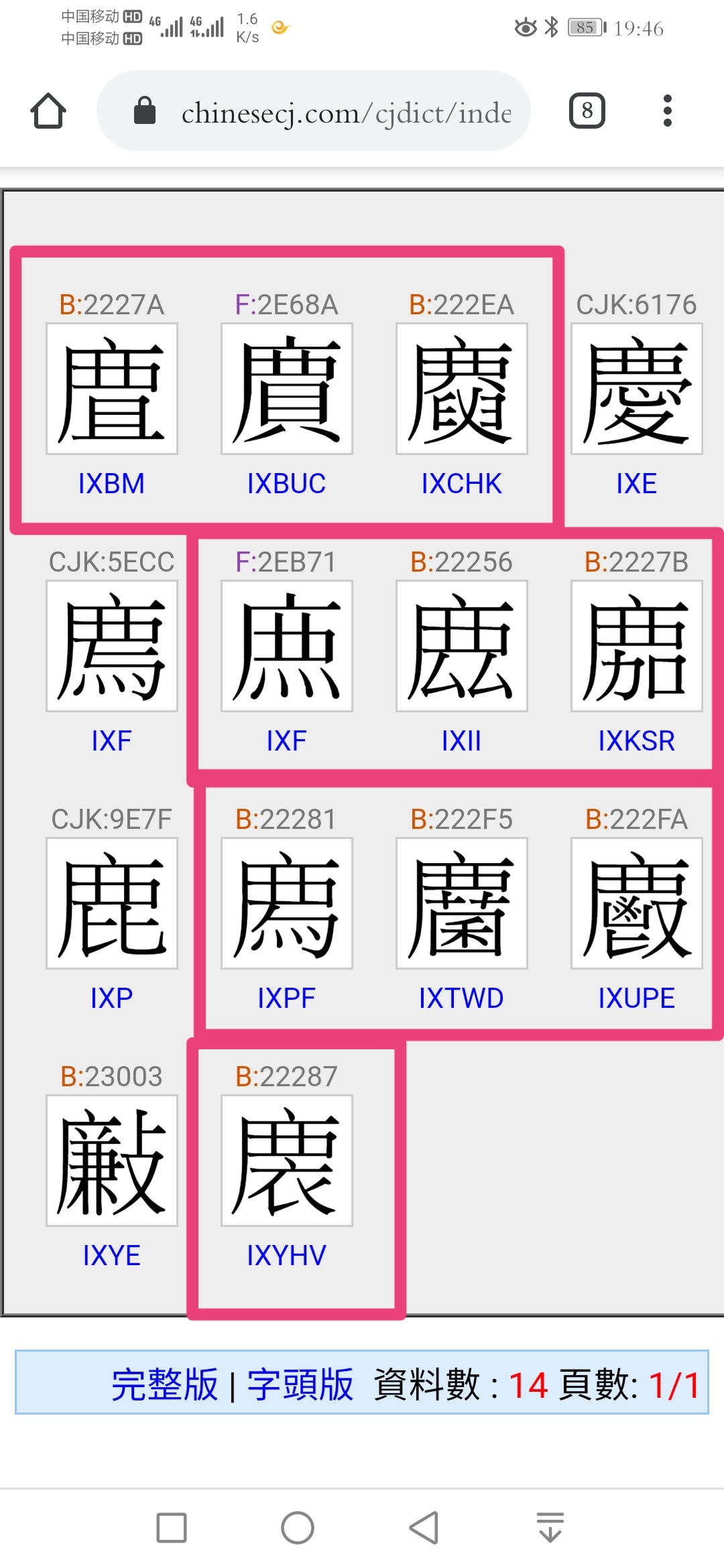The width and height of the screenshot is (724, 1568).
Task: Open the IXBM code link
Action: [x=111, y=484]
